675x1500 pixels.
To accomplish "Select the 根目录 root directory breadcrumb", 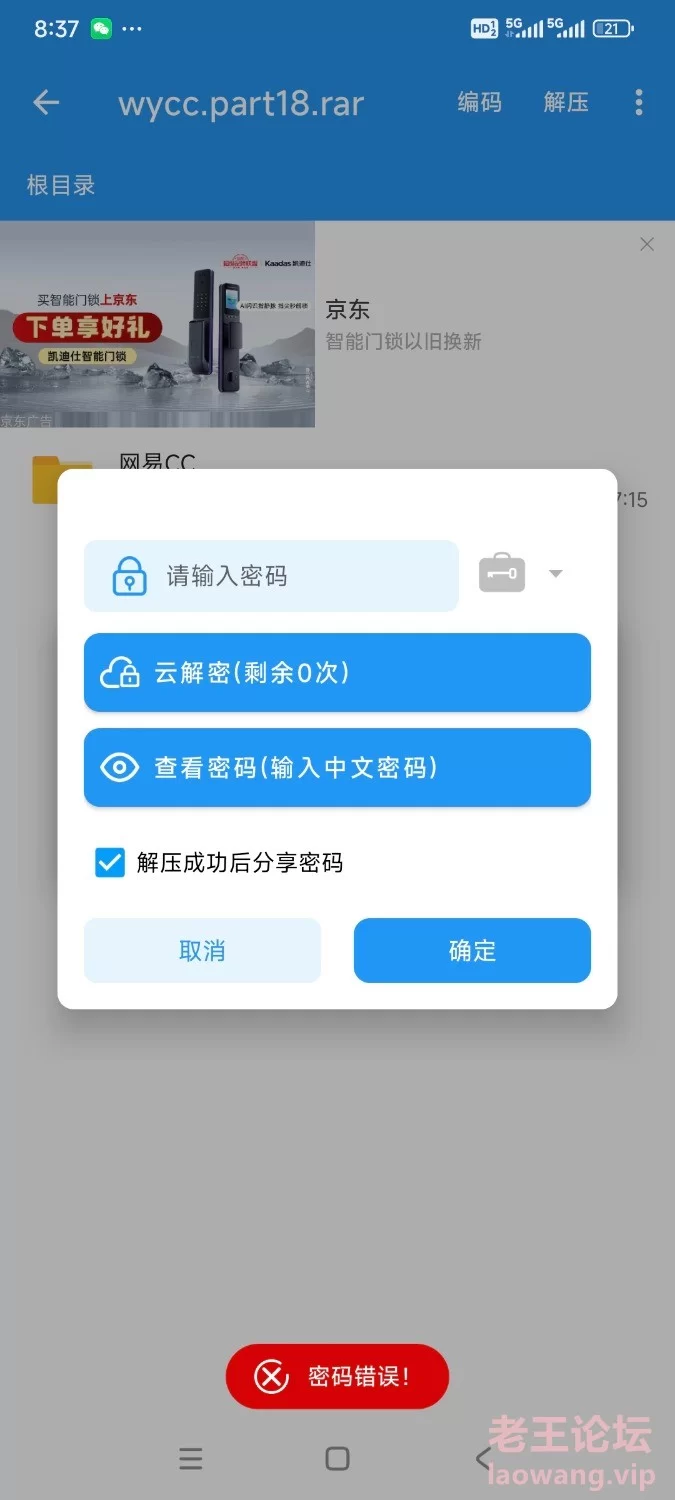I will click(61, 185).
